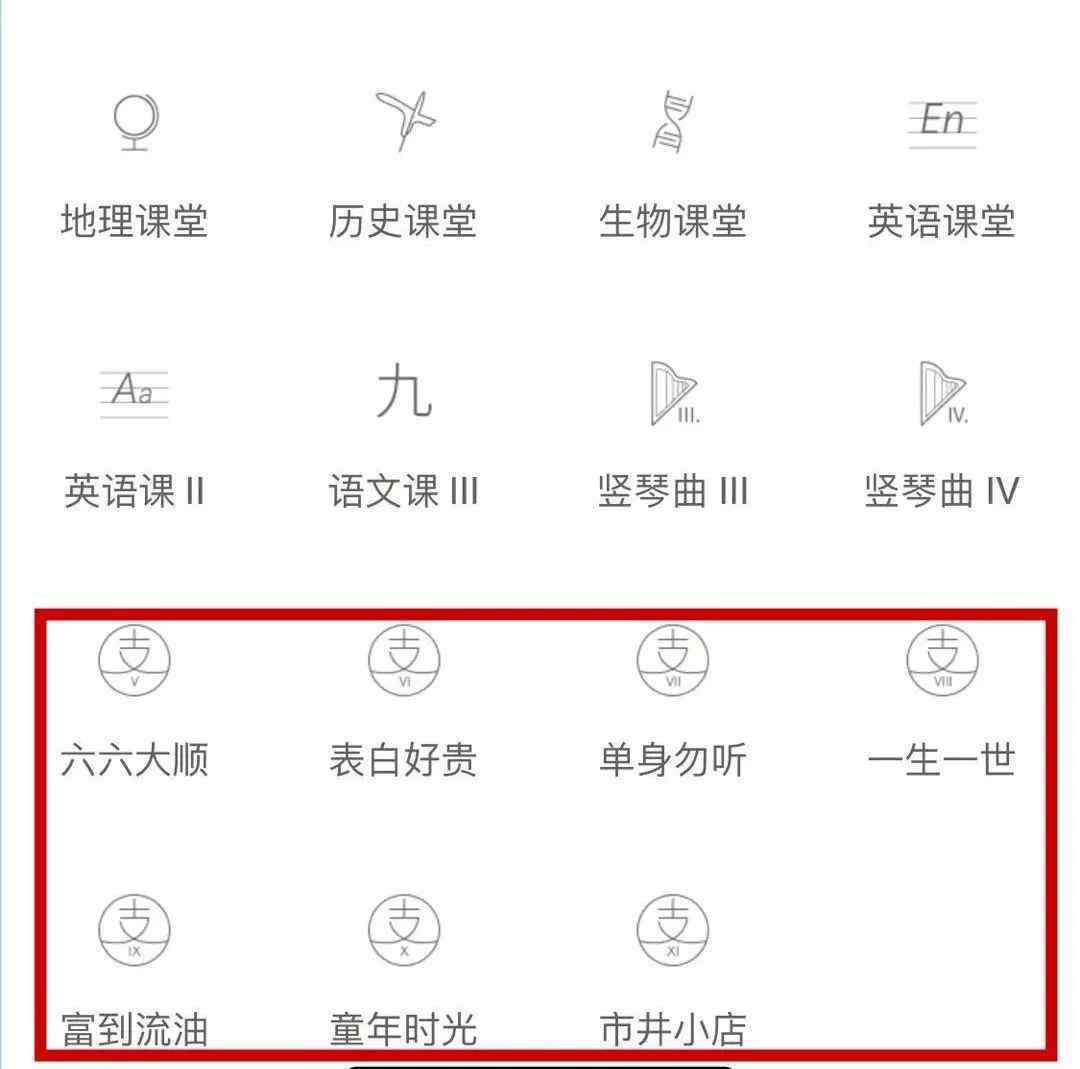Choose the 历史课堂 option
This screenshot has height=1069, width=1080.
point(403,165)
